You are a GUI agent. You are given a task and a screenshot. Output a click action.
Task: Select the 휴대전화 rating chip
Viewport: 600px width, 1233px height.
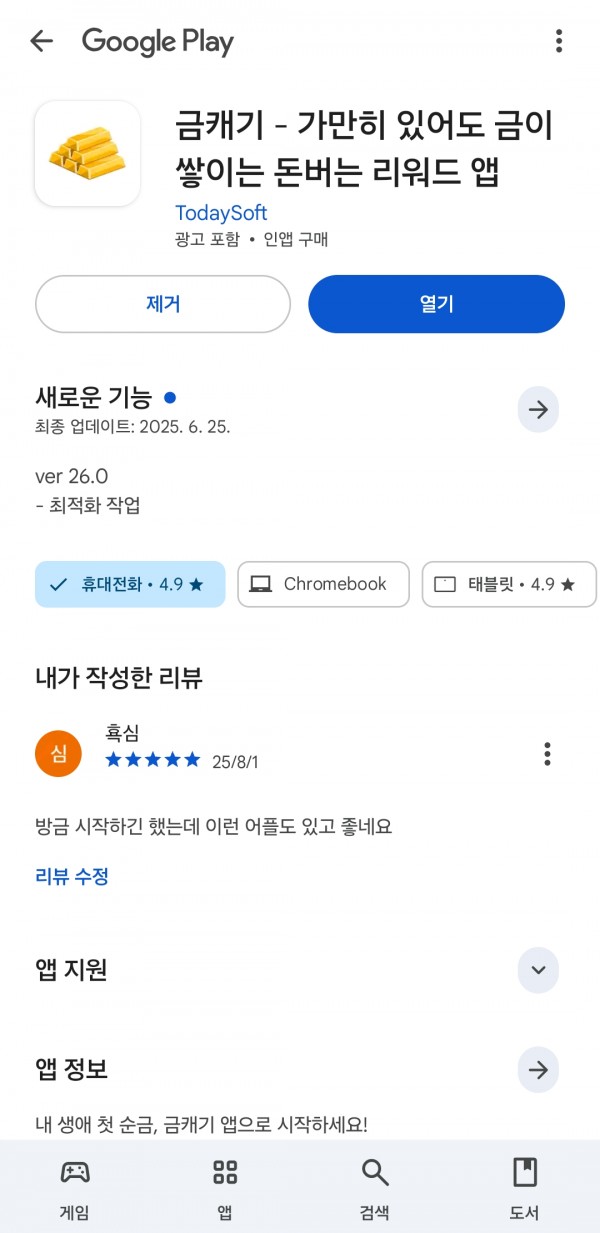click(130, 584)
